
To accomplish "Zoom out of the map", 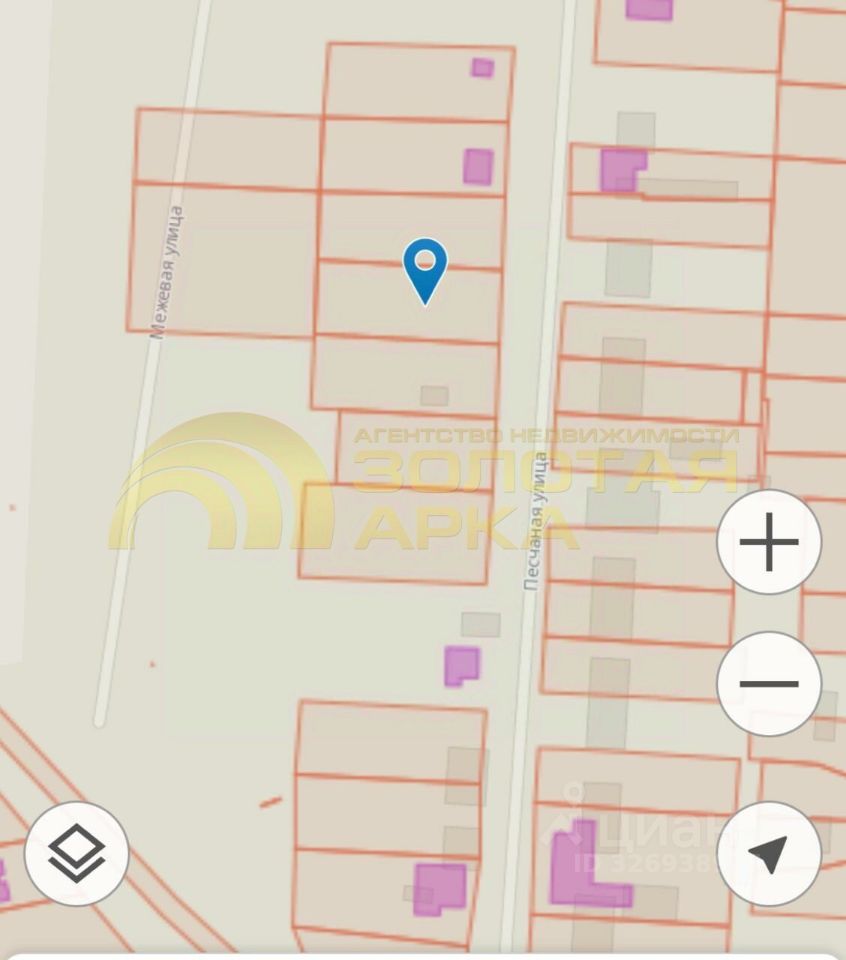I will pos(768,684).
